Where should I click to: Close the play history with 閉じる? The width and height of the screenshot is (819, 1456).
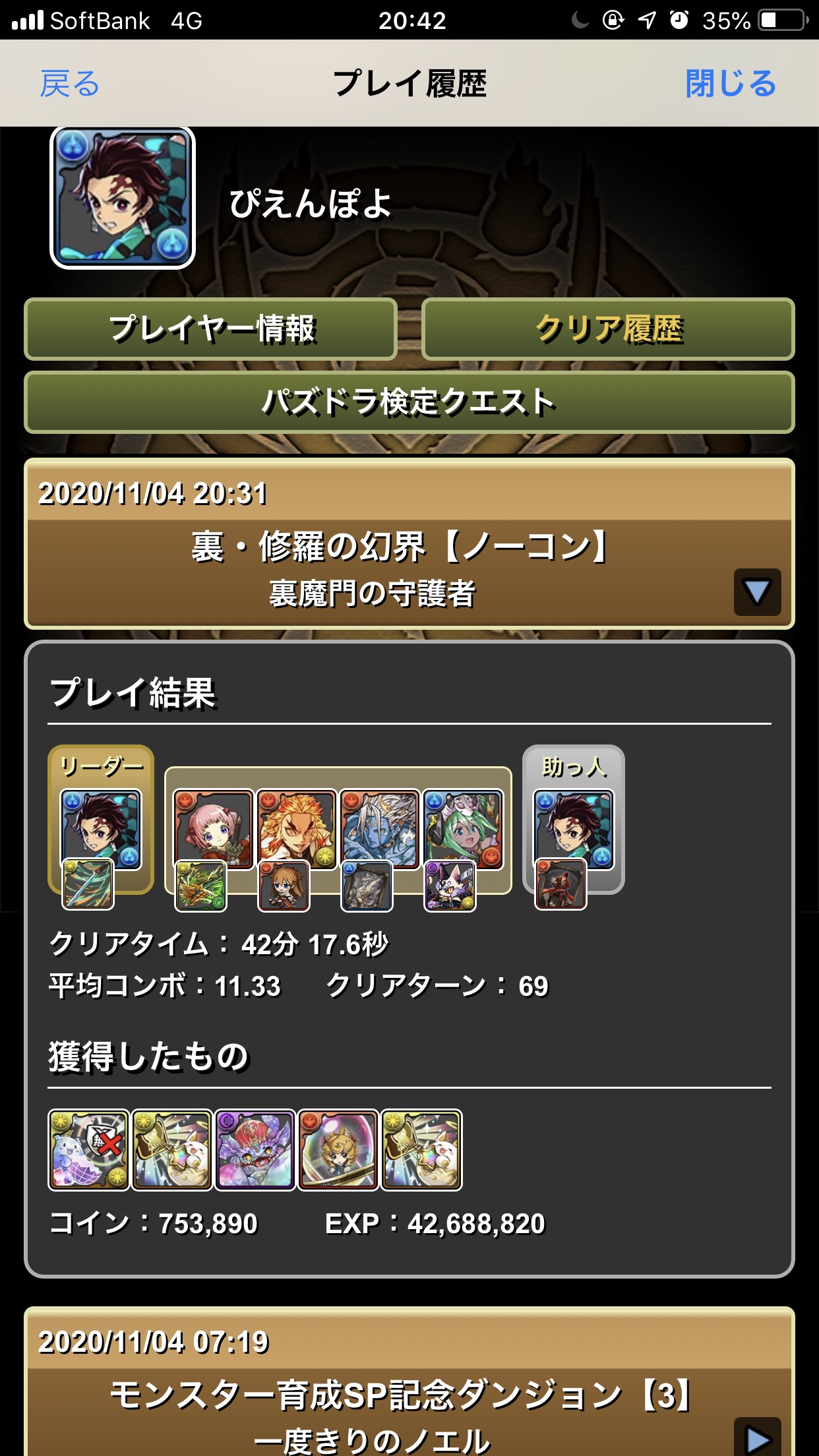tap(731, 84)
